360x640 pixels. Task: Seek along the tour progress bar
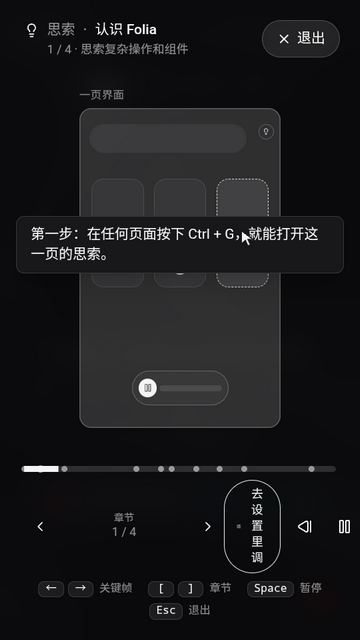pyautogui.click(x=179, y=469)
